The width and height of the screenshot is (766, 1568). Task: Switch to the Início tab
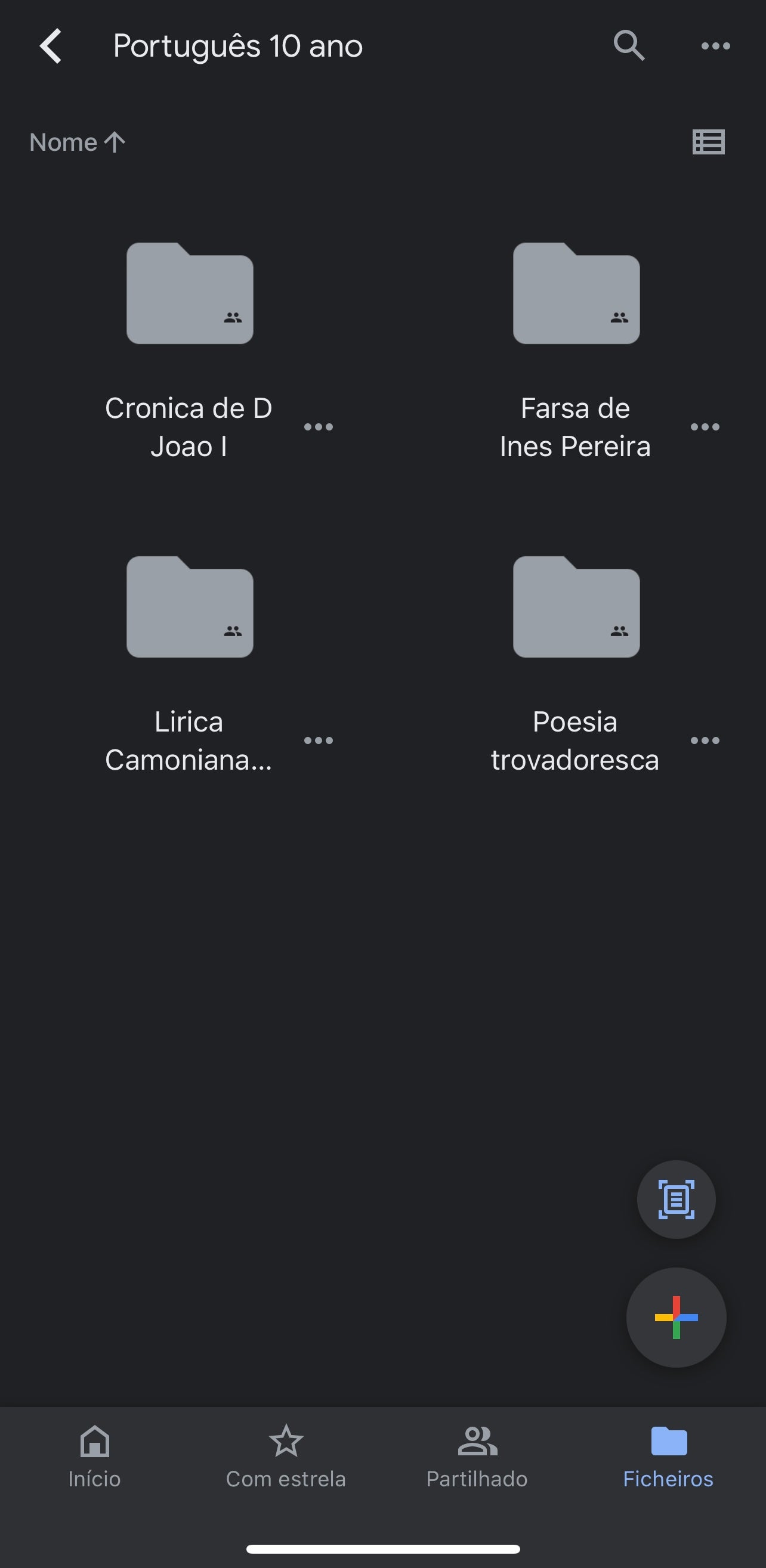click(94, 1456)
